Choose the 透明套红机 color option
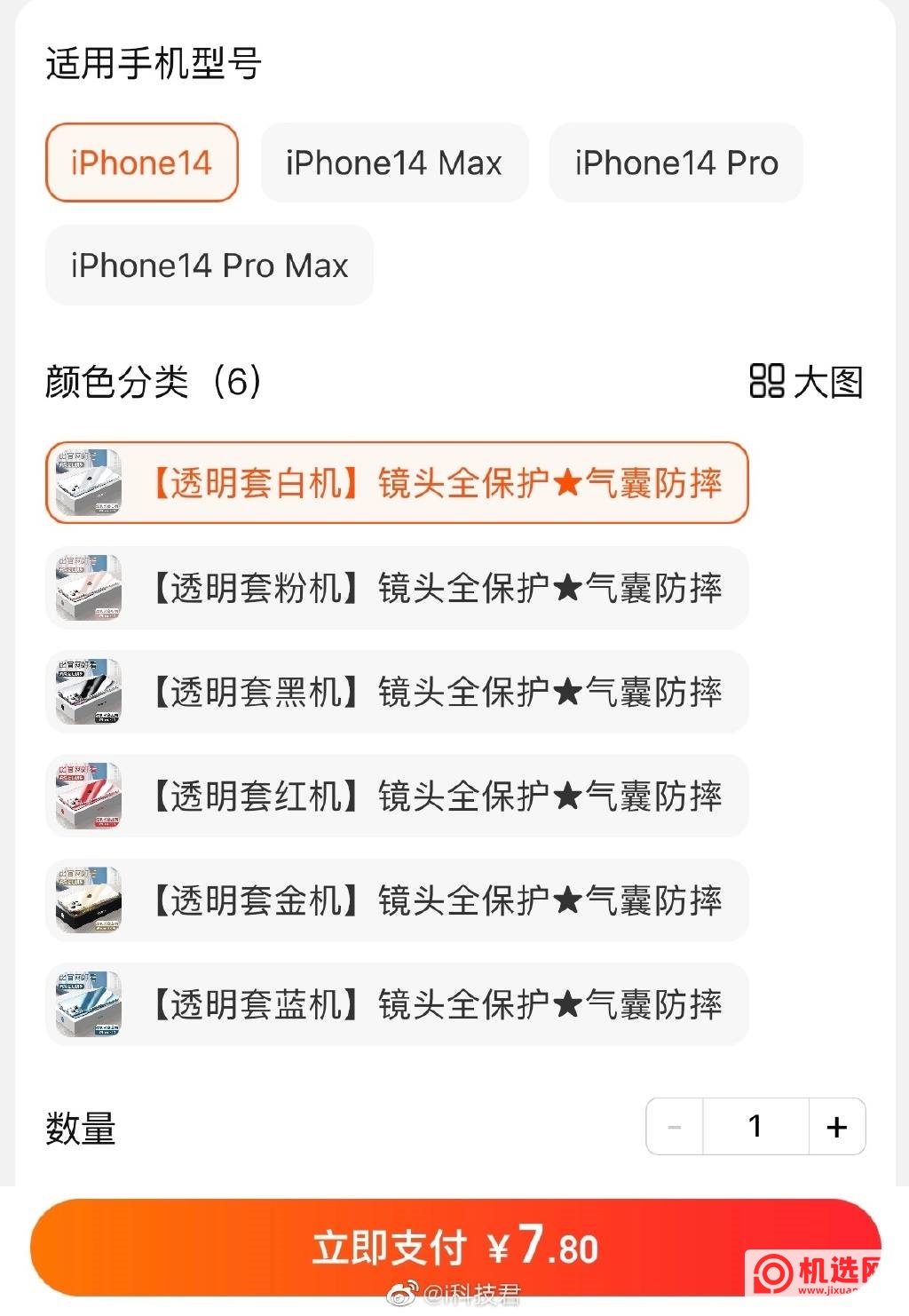Viewport: 909px width, 1316px height. [397, 796]
